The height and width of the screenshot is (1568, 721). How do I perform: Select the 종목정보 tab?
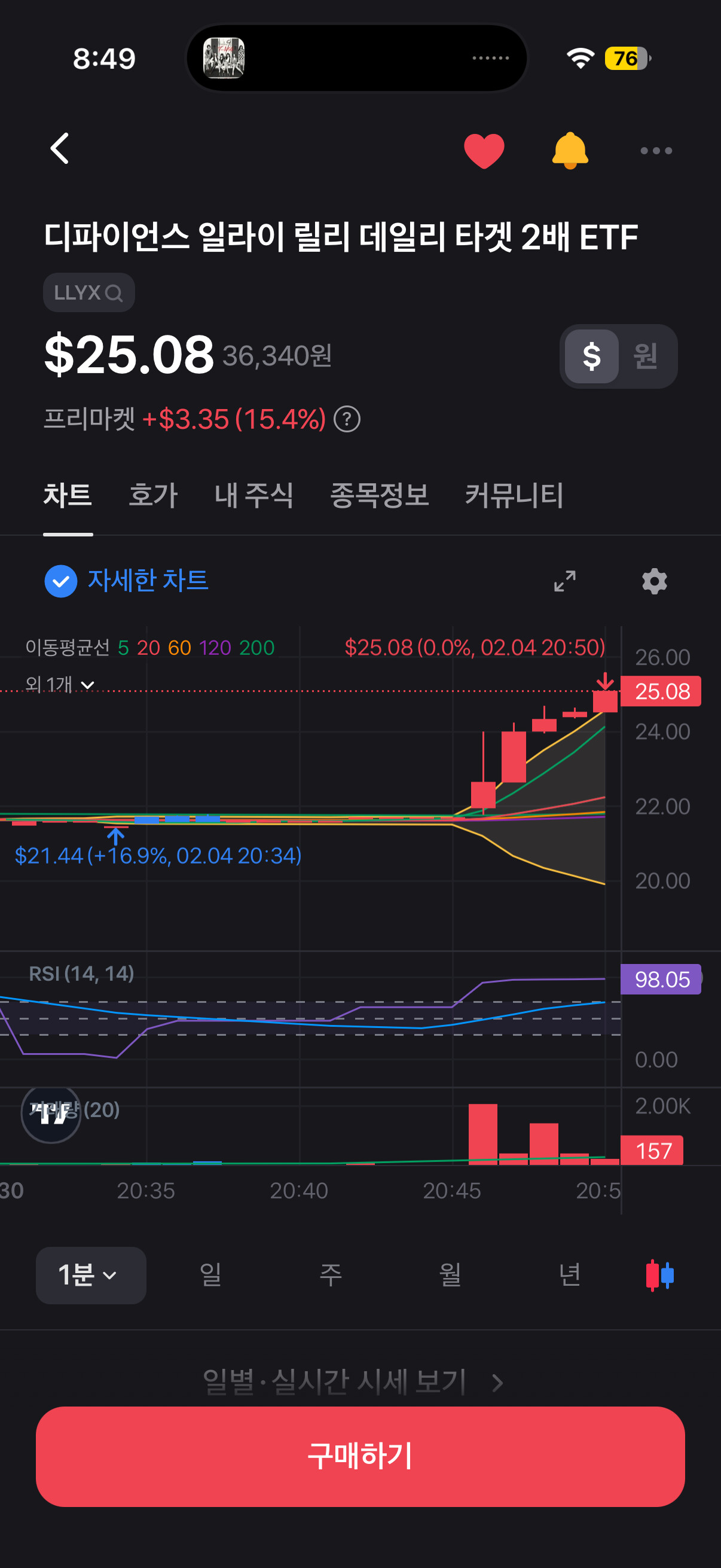pos(379,495)
